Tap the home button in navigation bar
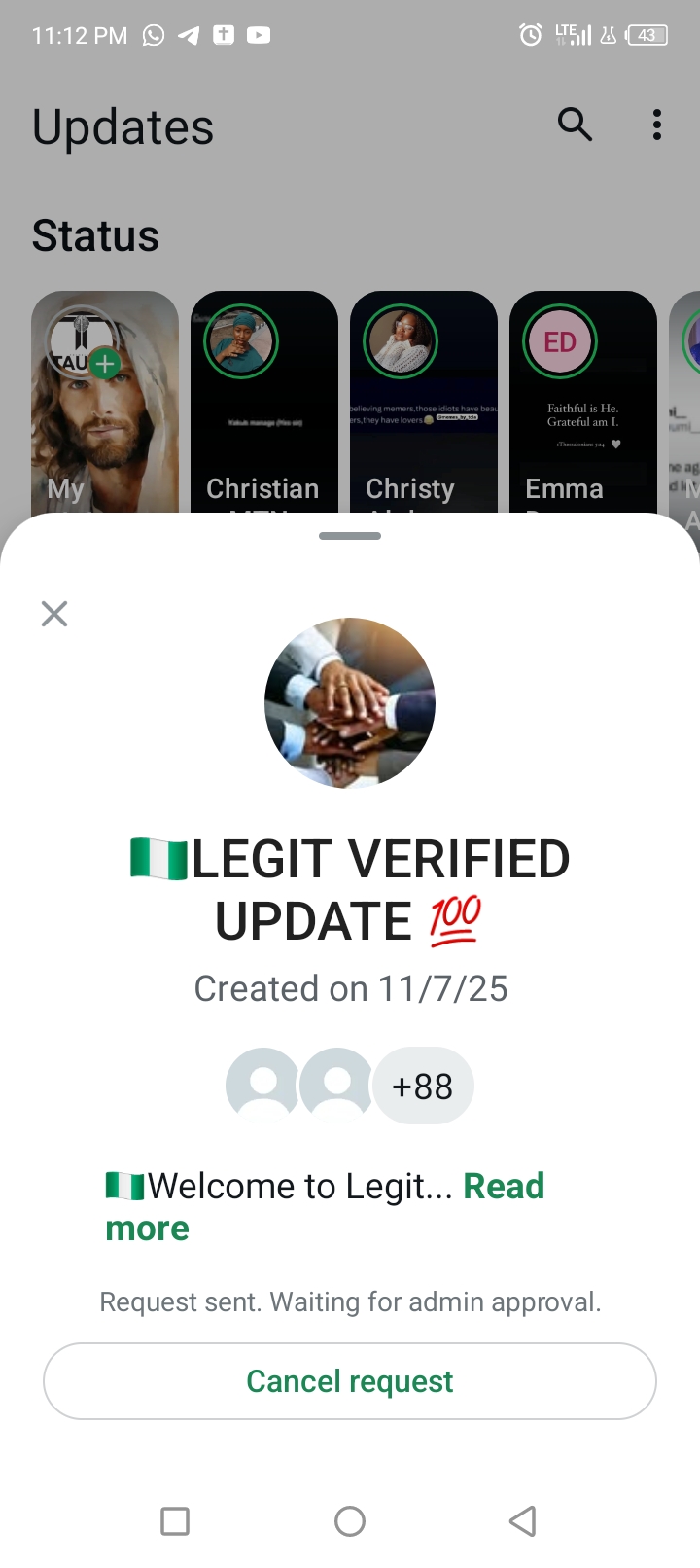The image size is (700, 1568). click(x=350, y=1520)
